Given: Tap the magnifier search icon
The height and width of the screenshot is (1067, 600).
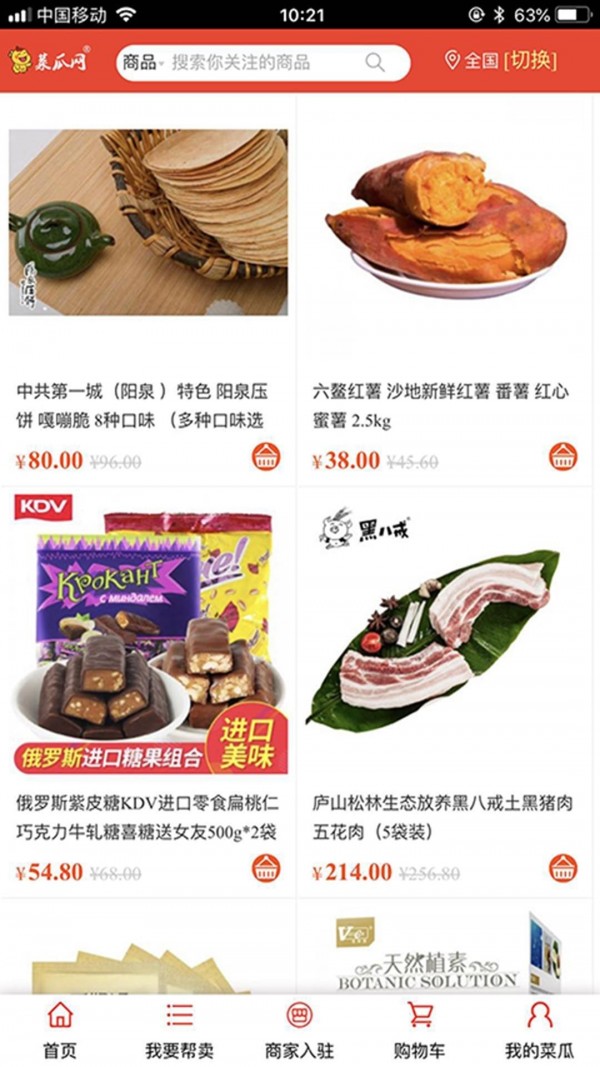Looking at the screenshot, I should (x=375, y=62).
